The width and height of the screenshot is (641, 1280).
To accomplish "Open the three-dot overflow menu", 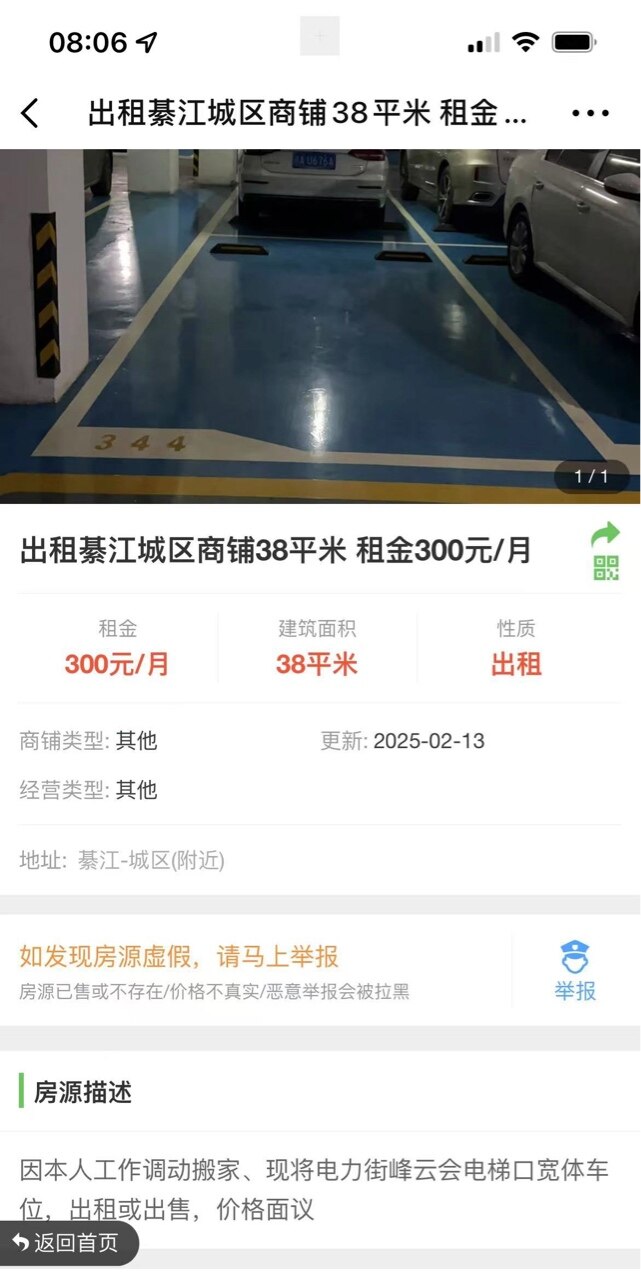I will [x=590, y=113].
